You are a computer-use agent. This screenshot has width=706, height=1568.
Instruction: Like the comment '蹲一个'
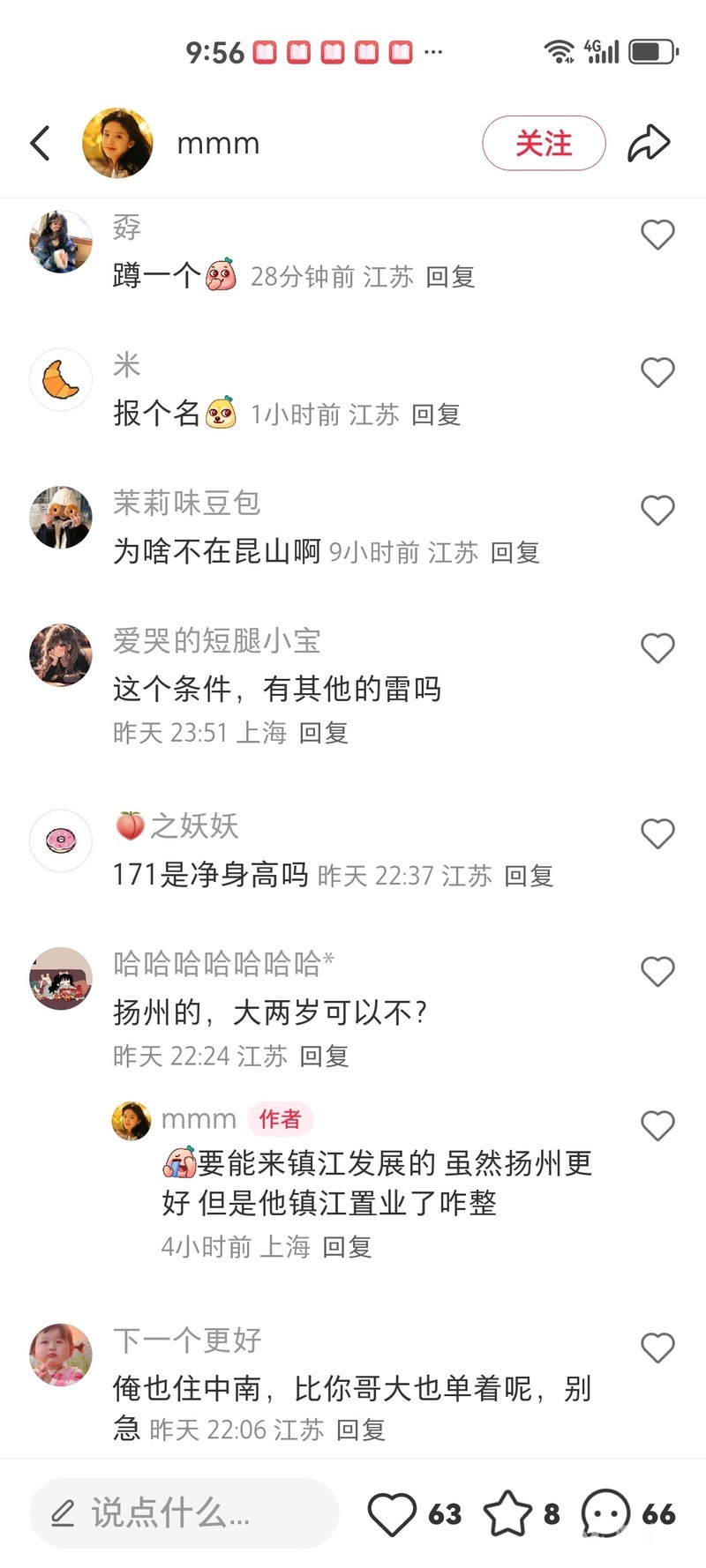click(x=657, y=235)
